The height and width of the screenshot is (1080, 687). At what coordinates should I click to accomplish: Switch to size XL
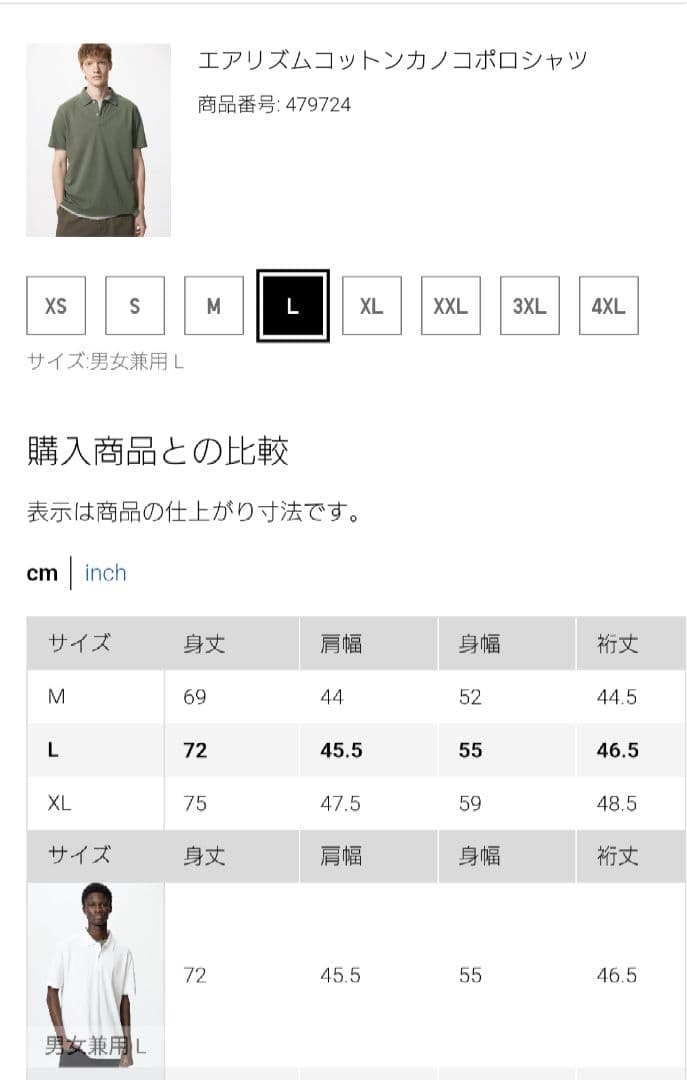pos(372,306)
